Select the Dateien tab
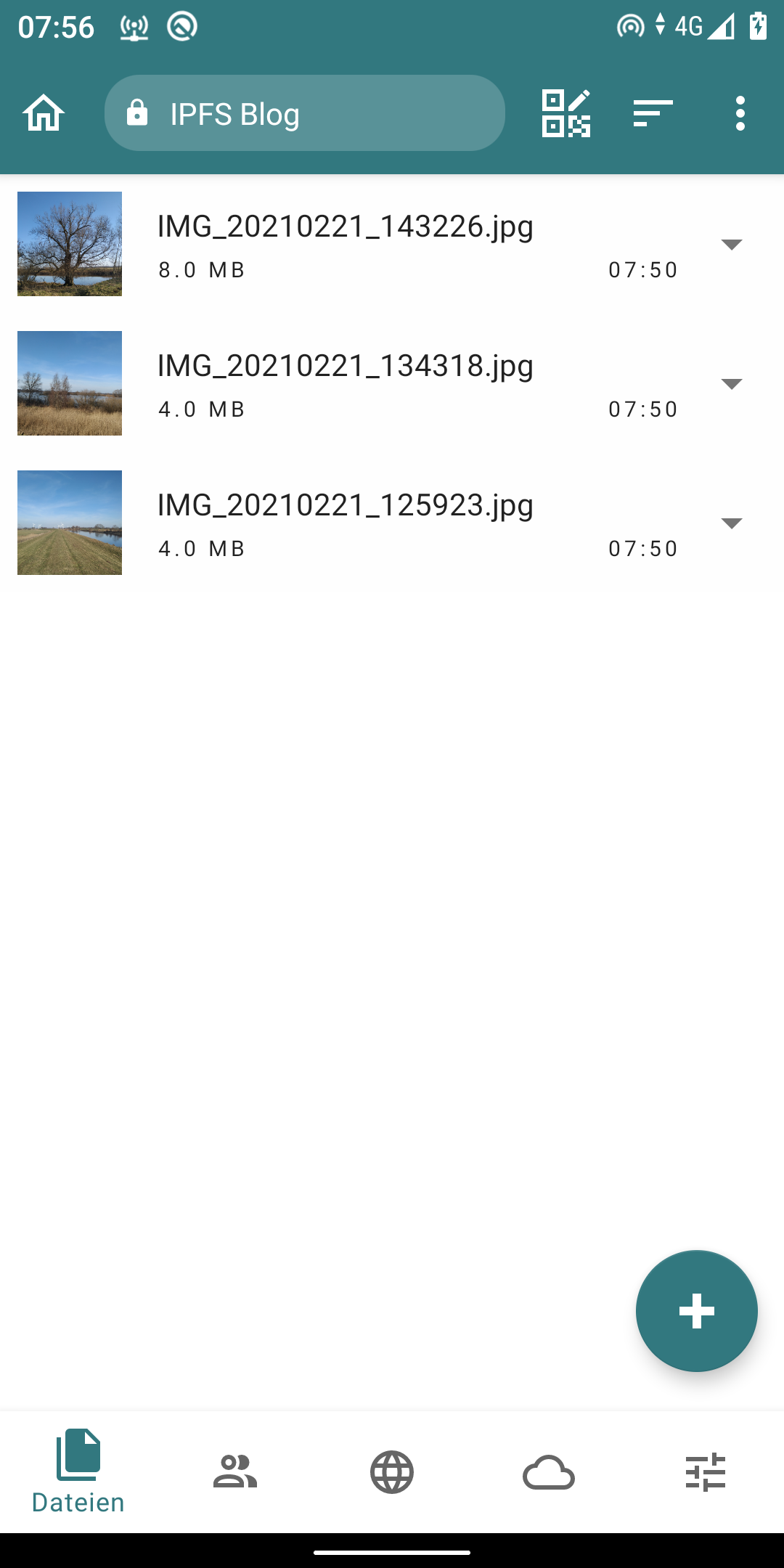This screenshot has width=784, height=1568. pyautogui.click(x=78, y=1472)
